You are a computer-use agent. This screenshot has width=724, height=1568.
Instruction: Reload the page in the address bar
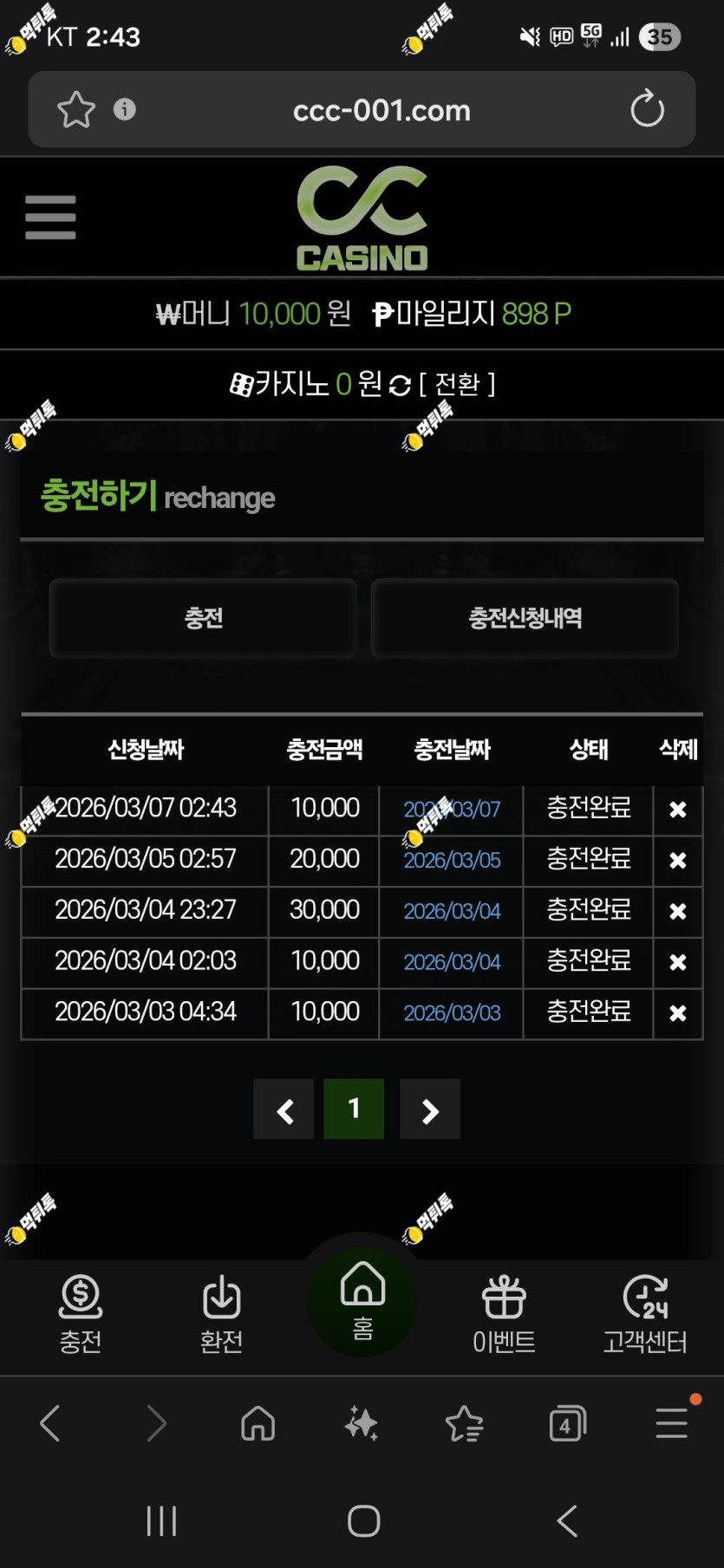(x=647, y=109)
